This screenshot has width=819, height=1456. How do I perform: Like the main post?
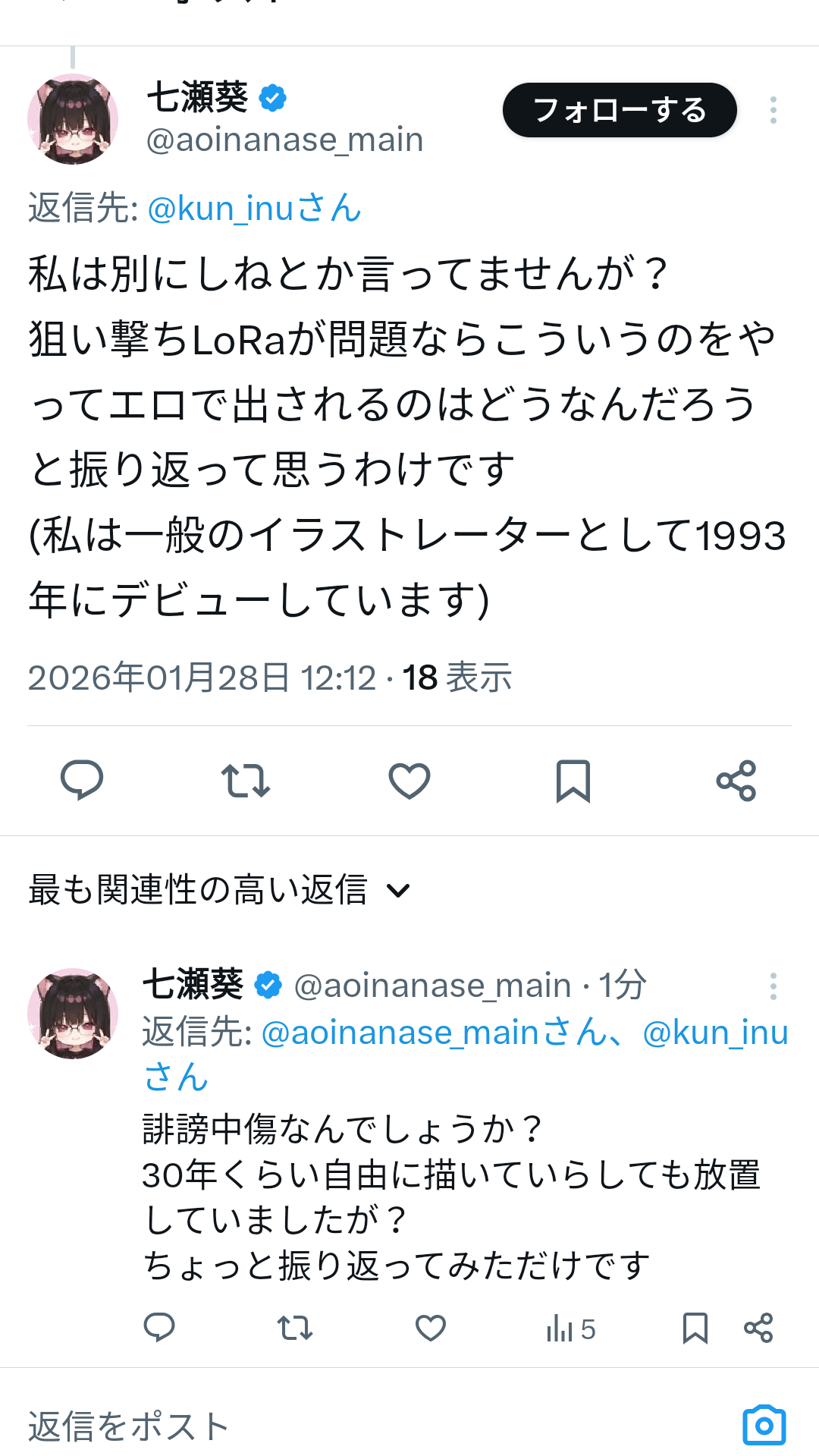coord(409,780)
